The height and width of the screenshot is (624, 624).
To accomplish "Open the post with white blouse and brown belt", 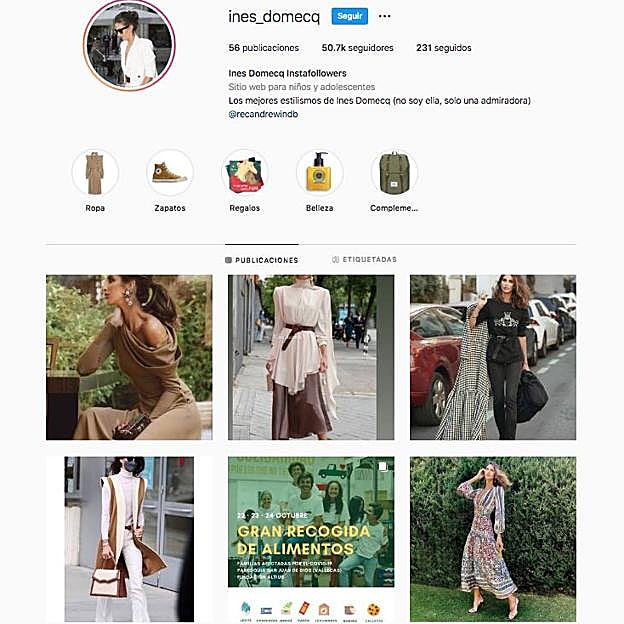I will point(311,357).
